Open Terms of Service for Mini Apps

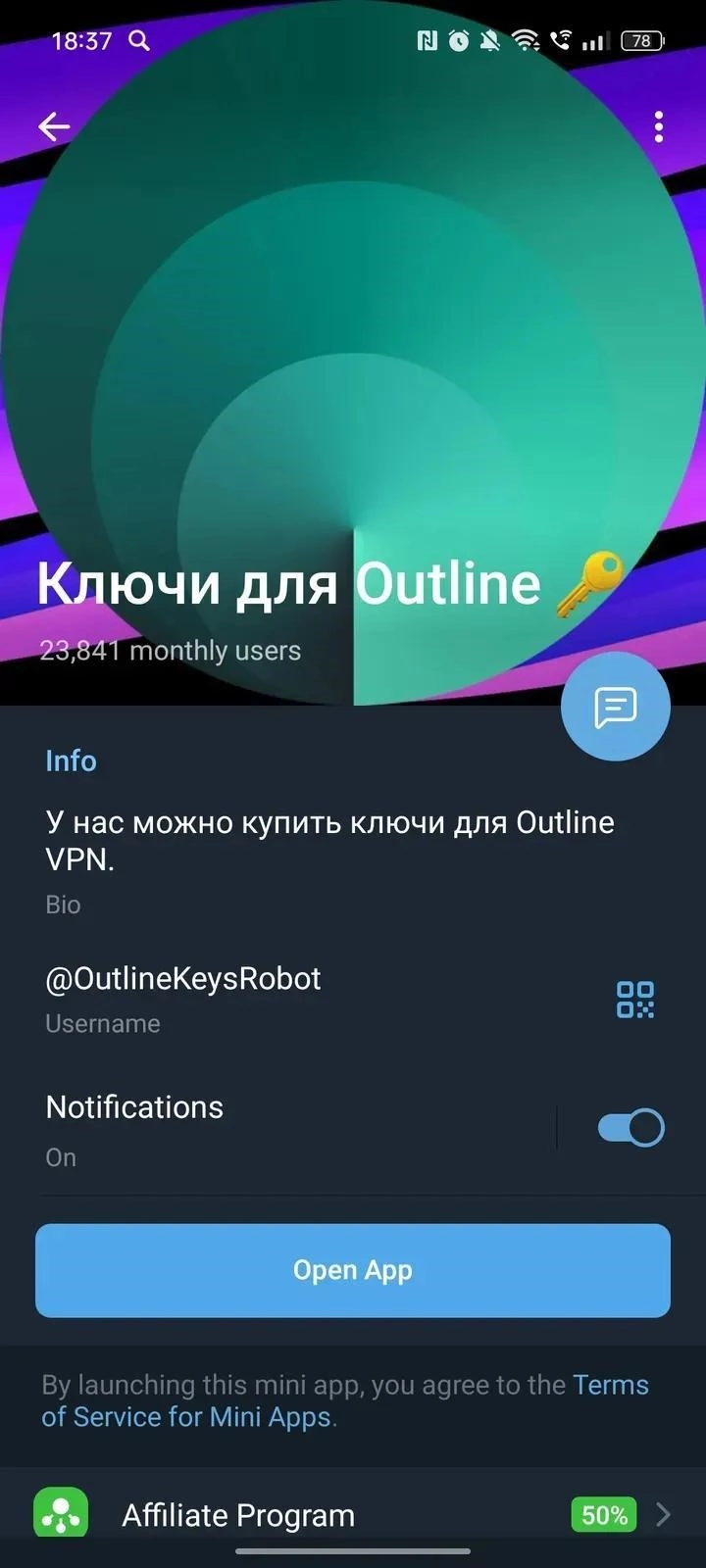(186, 1417)
